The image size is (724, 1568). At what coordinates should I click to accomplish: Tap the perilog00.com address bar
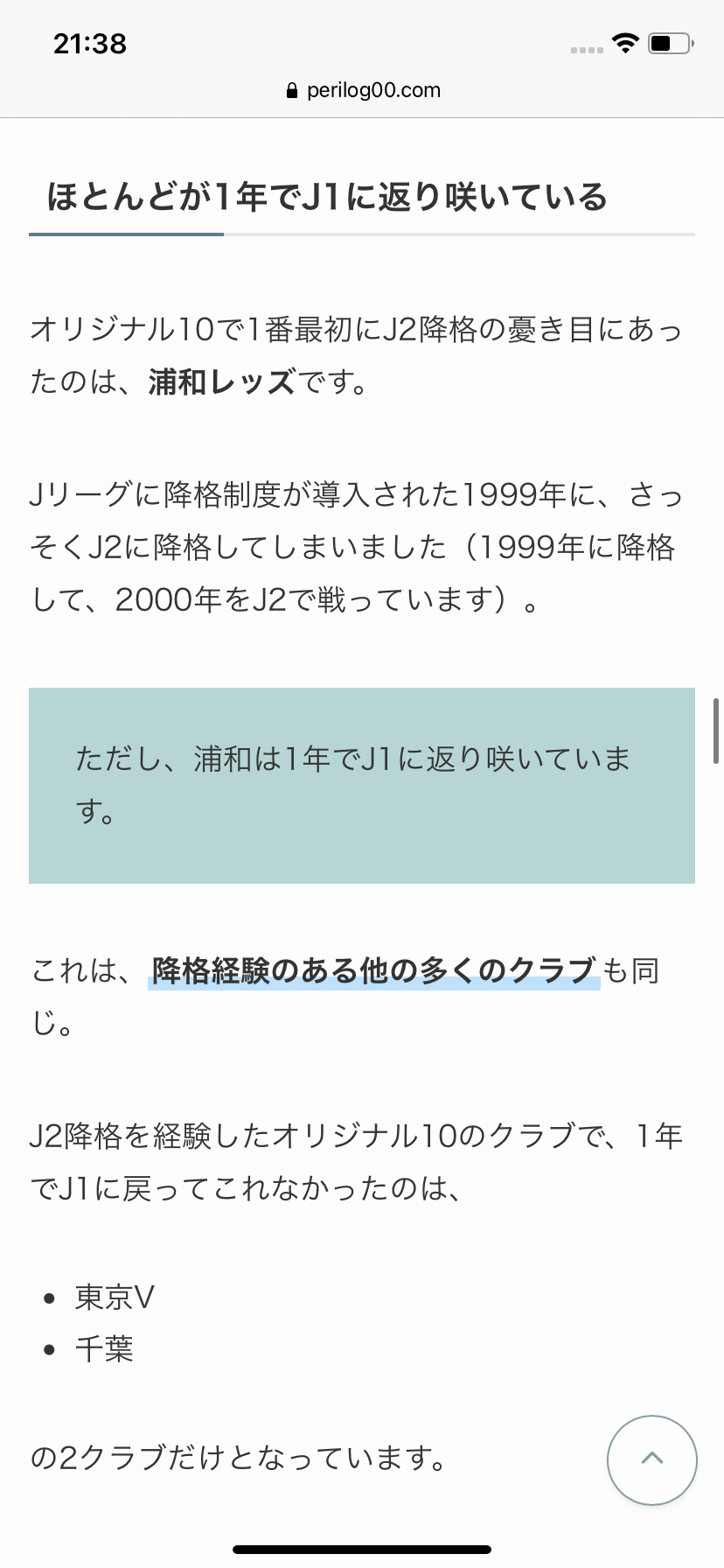362,90
